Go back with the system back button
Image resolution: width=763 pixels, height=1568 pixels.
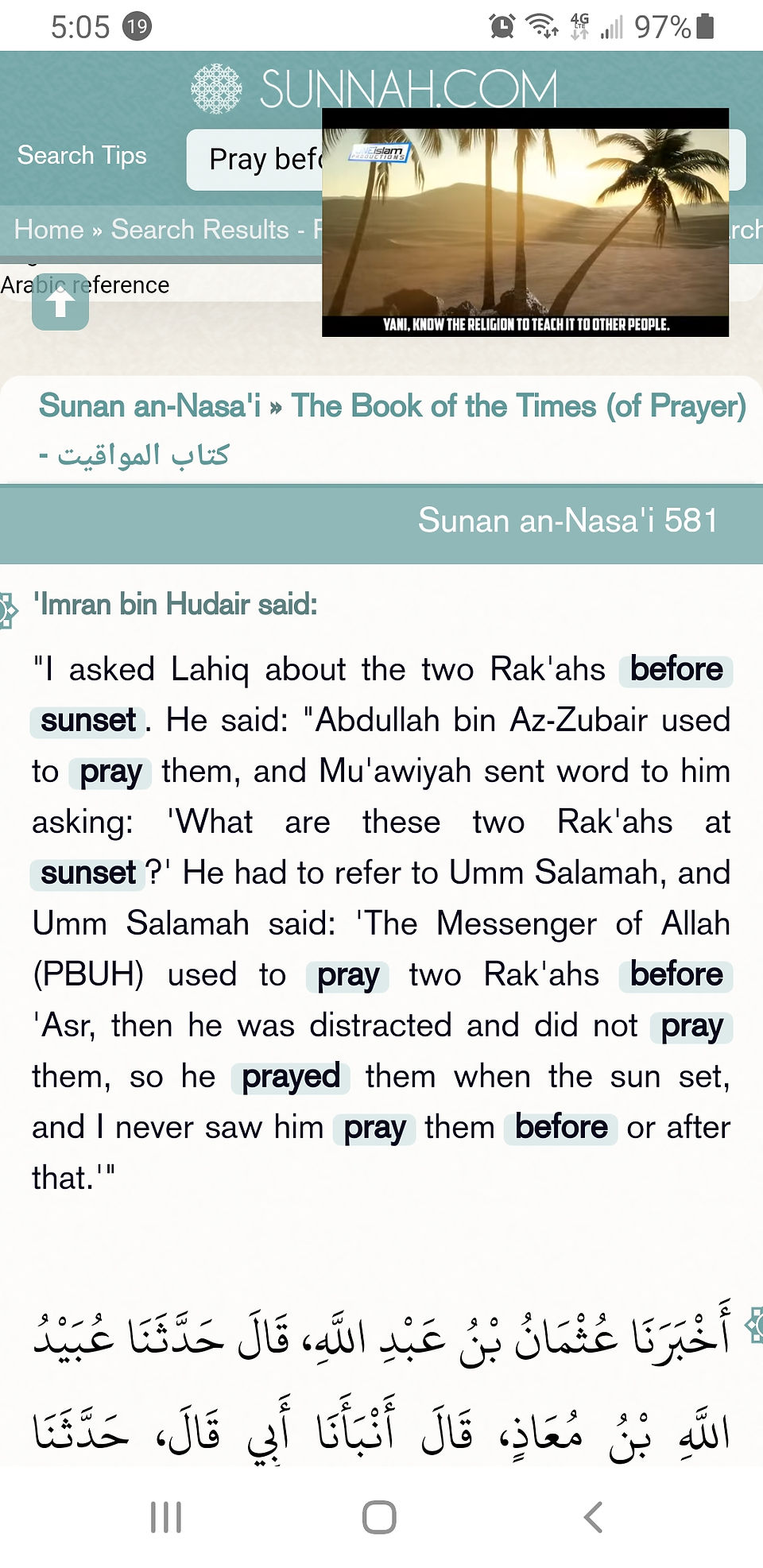pos(594,1517)
